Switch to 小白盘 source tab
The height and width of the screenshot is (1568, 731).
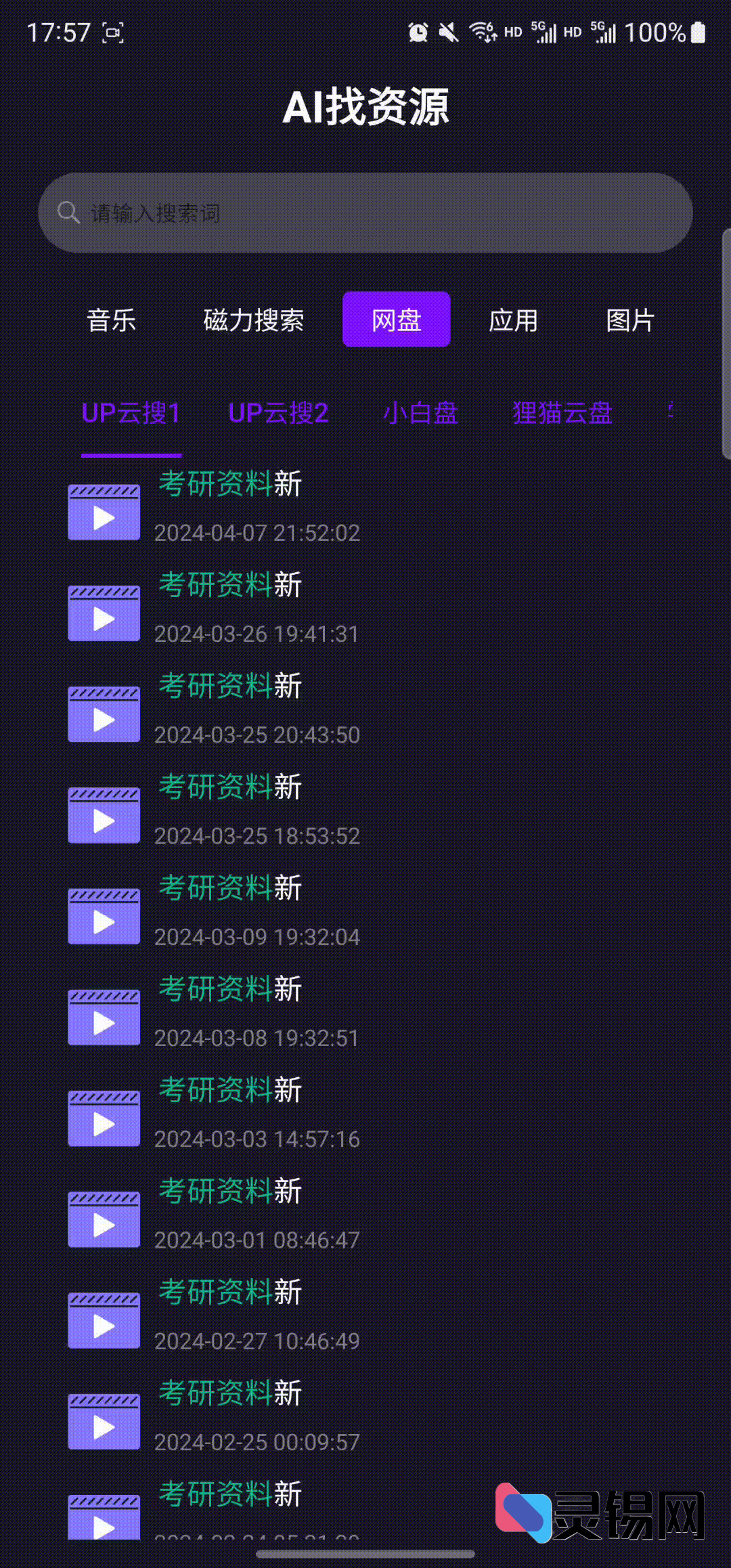pyautogui.click(x=420, y=413)
